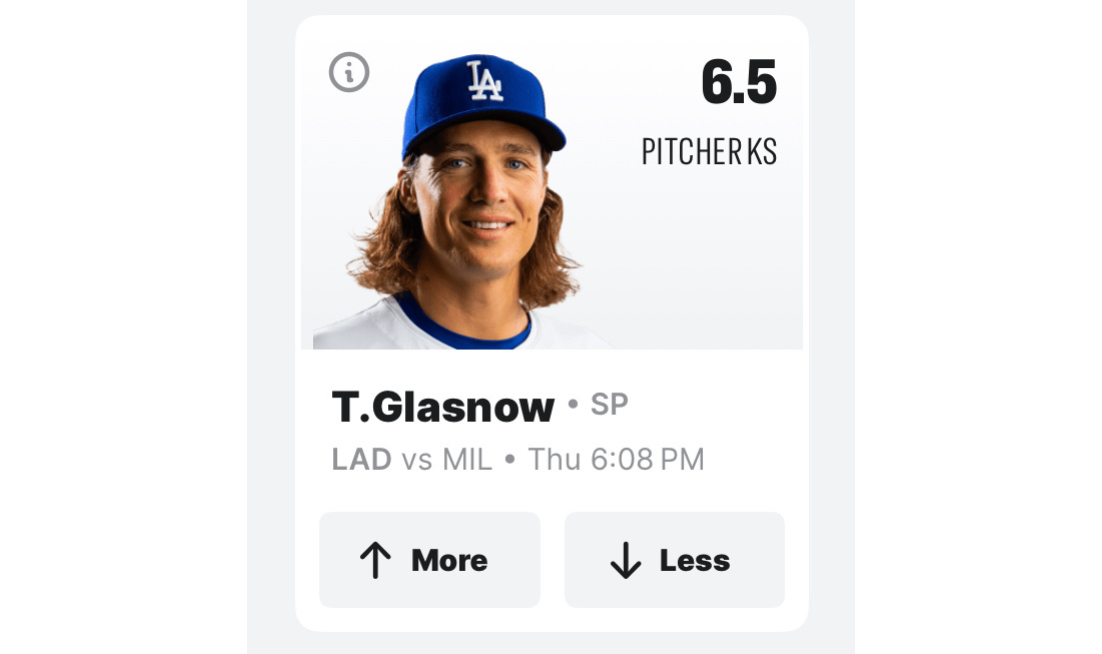Choose Less for T.Glasnow's strikeouts
Viewport: 1102px width, 654px height.
click(674, 559)
